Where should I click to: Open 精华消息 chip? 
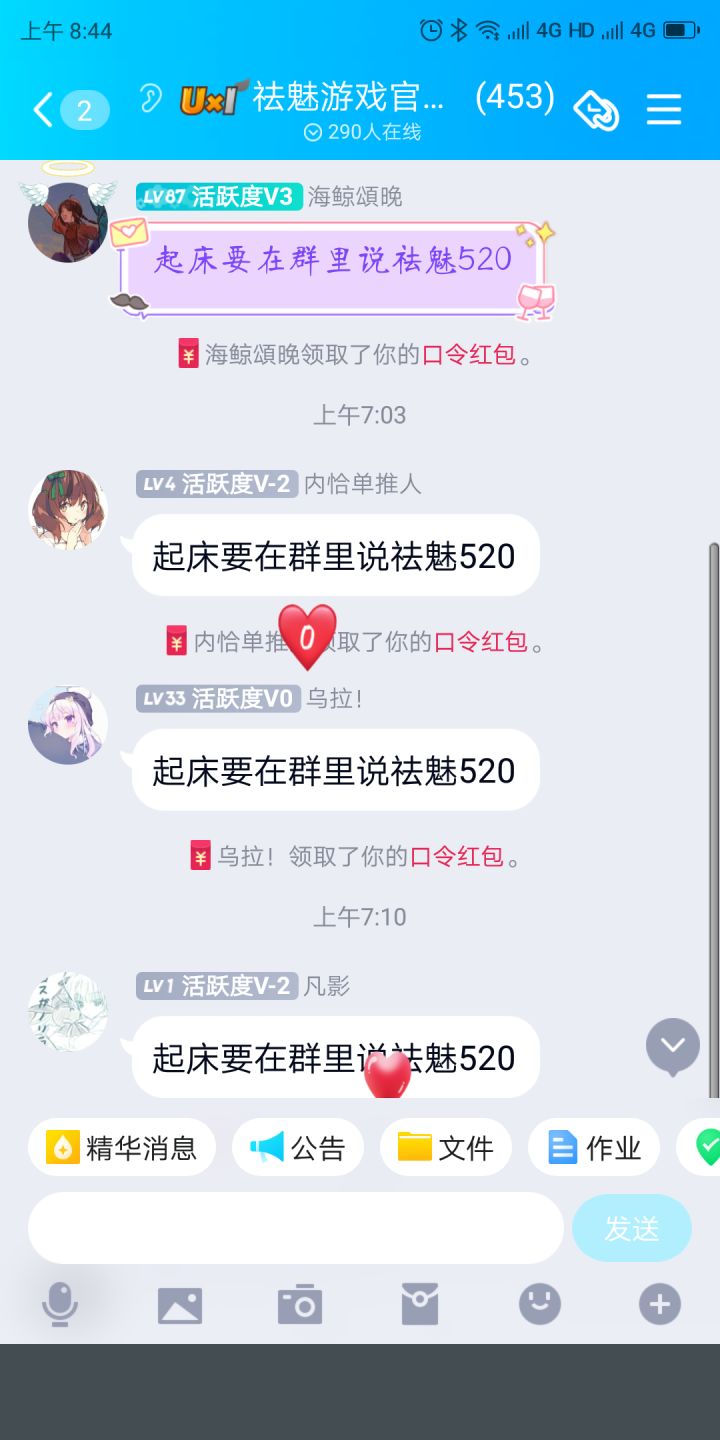point(122,1147)
